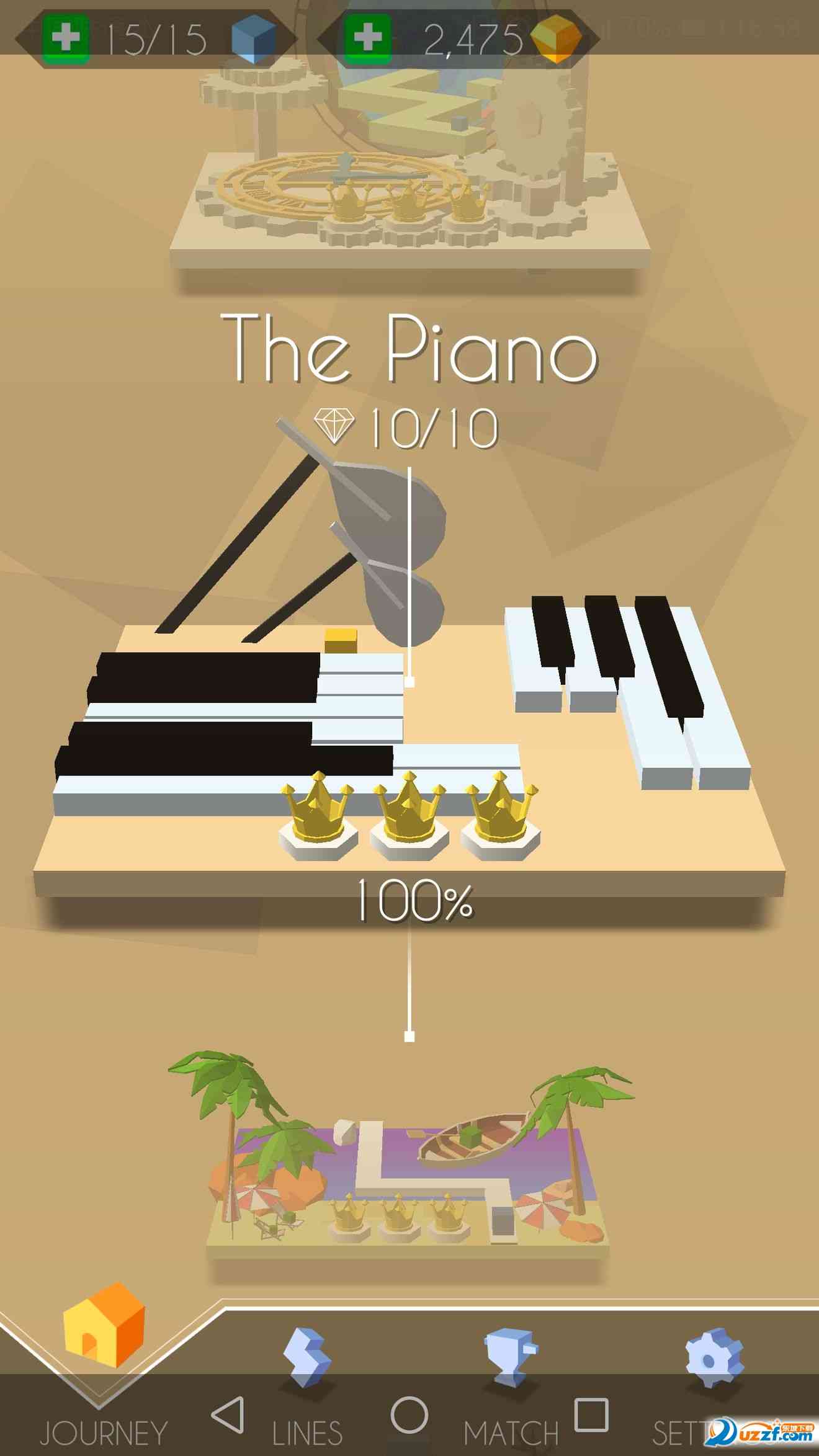Add more blue cube lives
819x1456 pixels.
coord(66,38)
